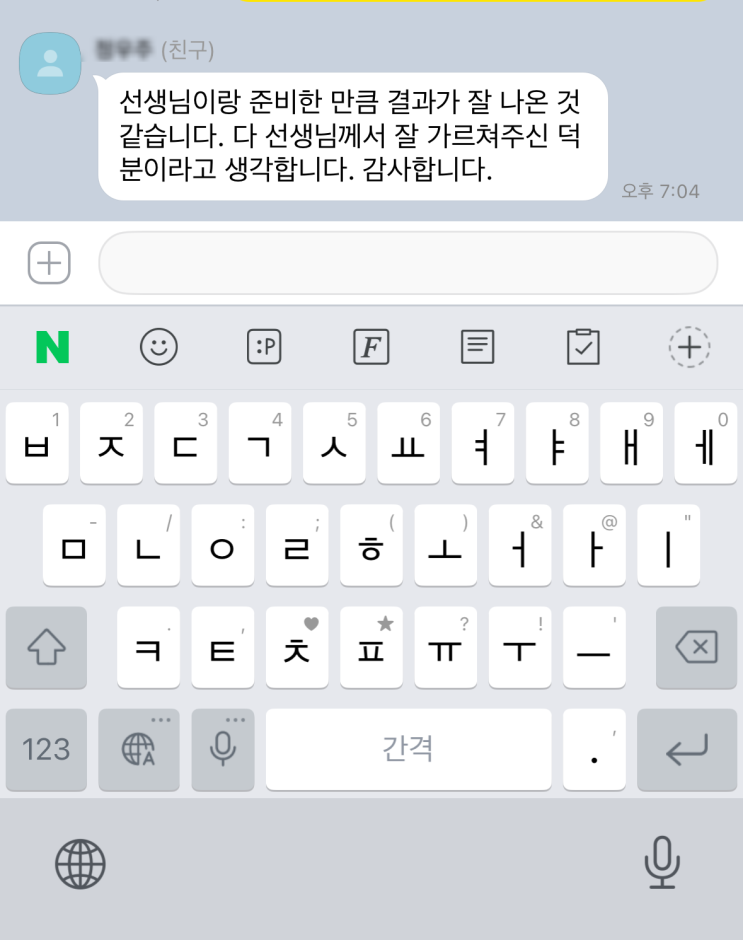Open the saved text snippets icon

coord(477,347)
